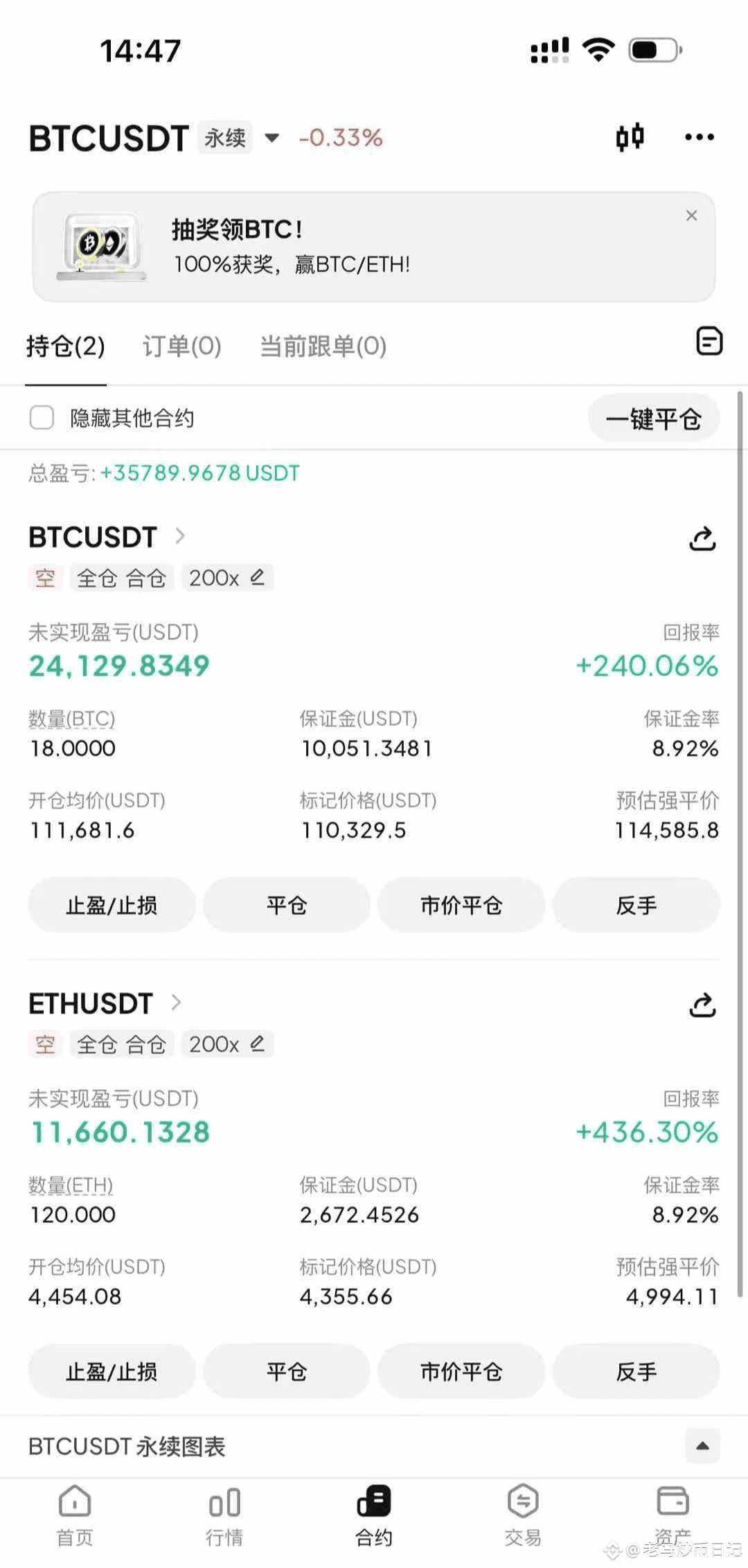Tap 一键平仓 to close all positions
This screenshot has height=1568, width=748.
point(653,419)
